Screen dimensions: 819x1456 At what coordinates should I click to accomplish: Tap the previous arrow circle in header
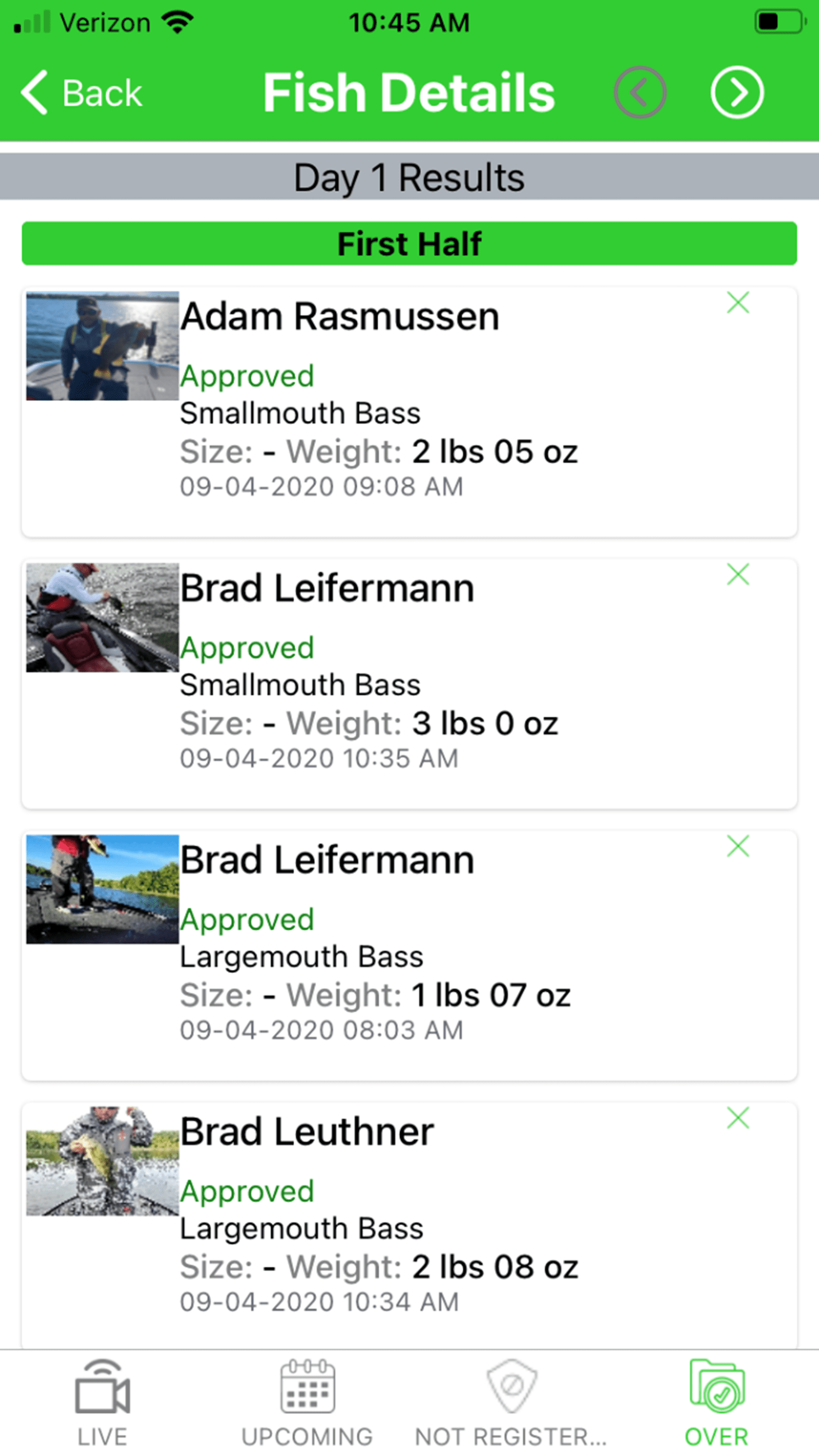tap(640, 92)
